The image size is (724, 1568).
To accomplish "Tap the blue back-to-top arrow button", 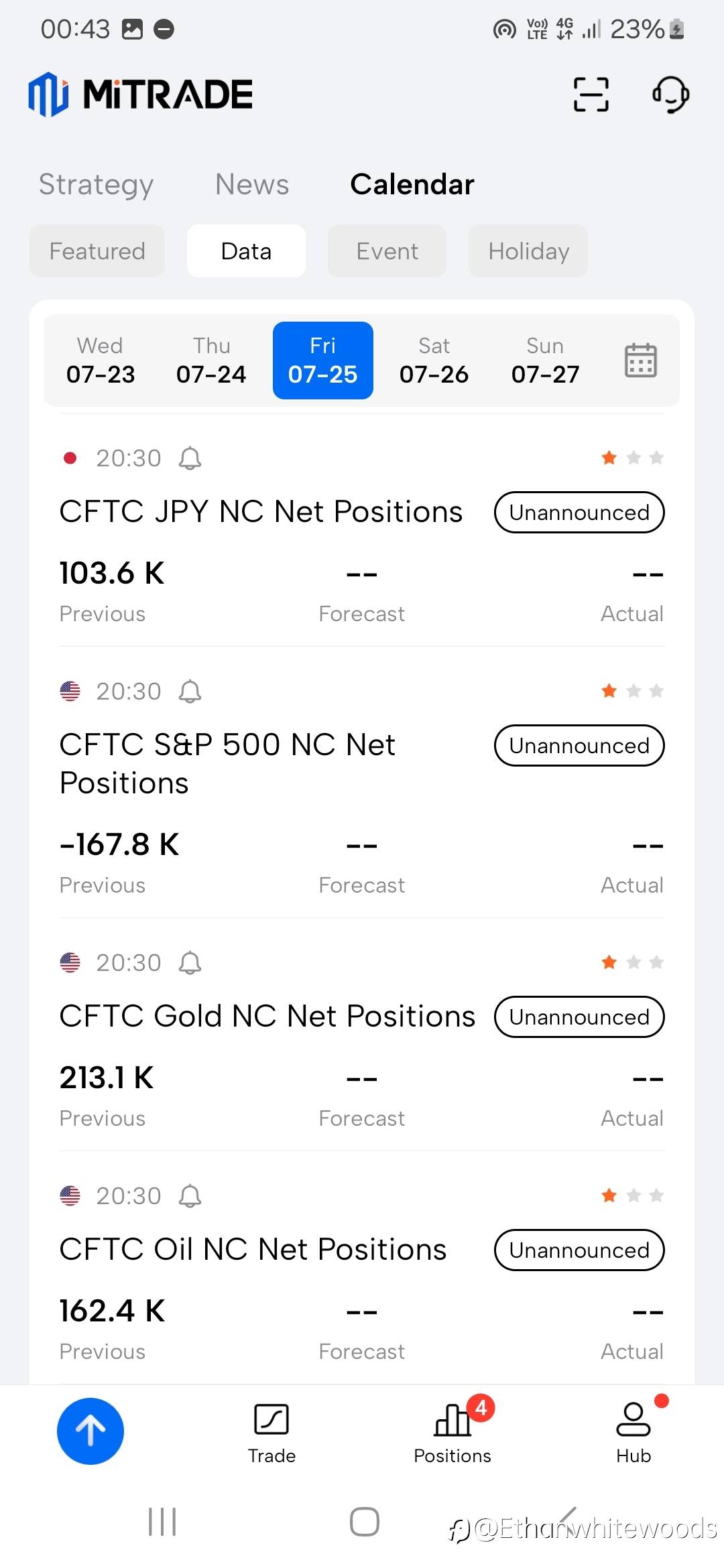I will [x=90, y=1431].
